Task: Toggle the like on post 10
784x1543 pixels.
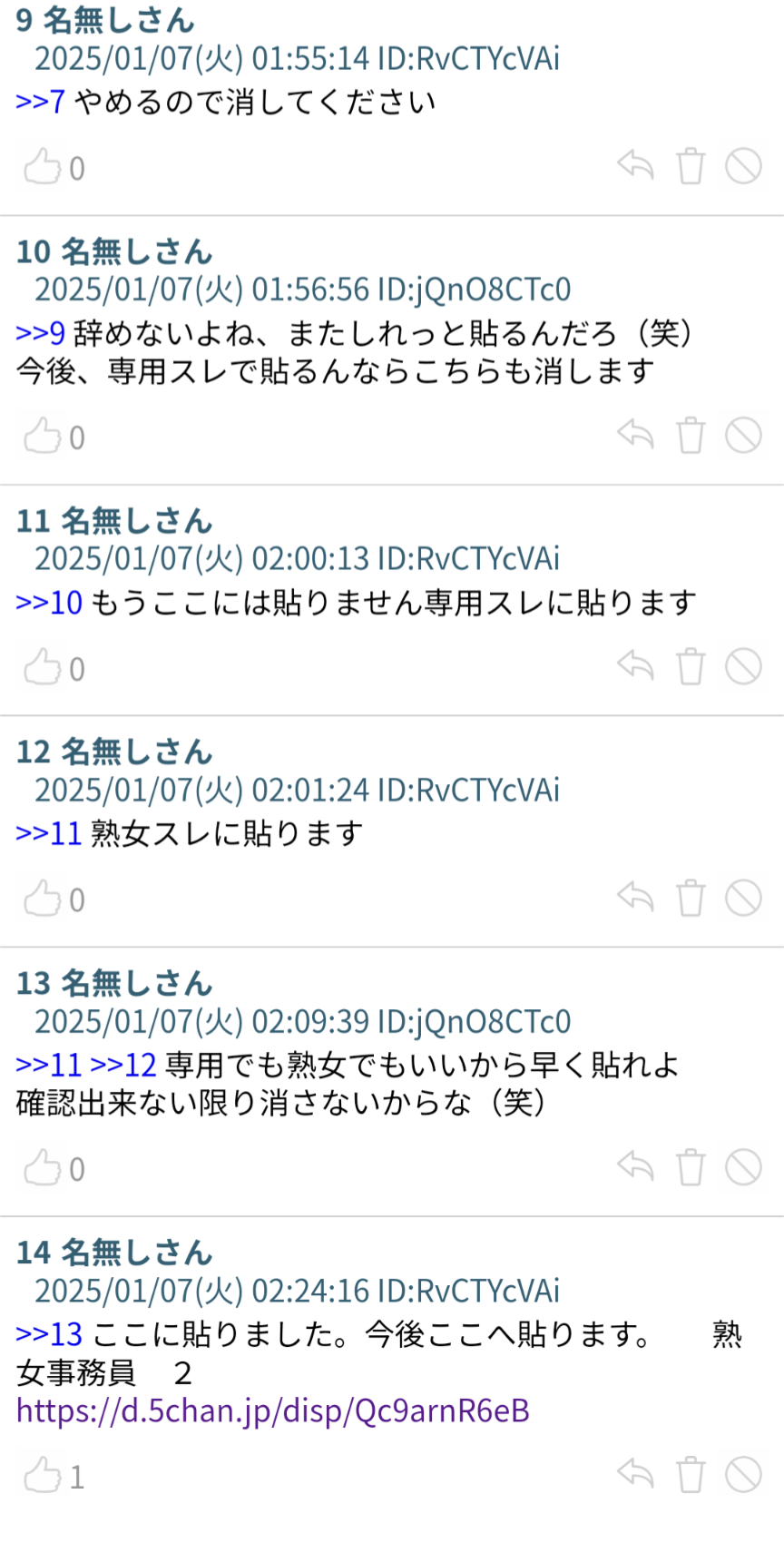Action: click(x=41, y=436)
